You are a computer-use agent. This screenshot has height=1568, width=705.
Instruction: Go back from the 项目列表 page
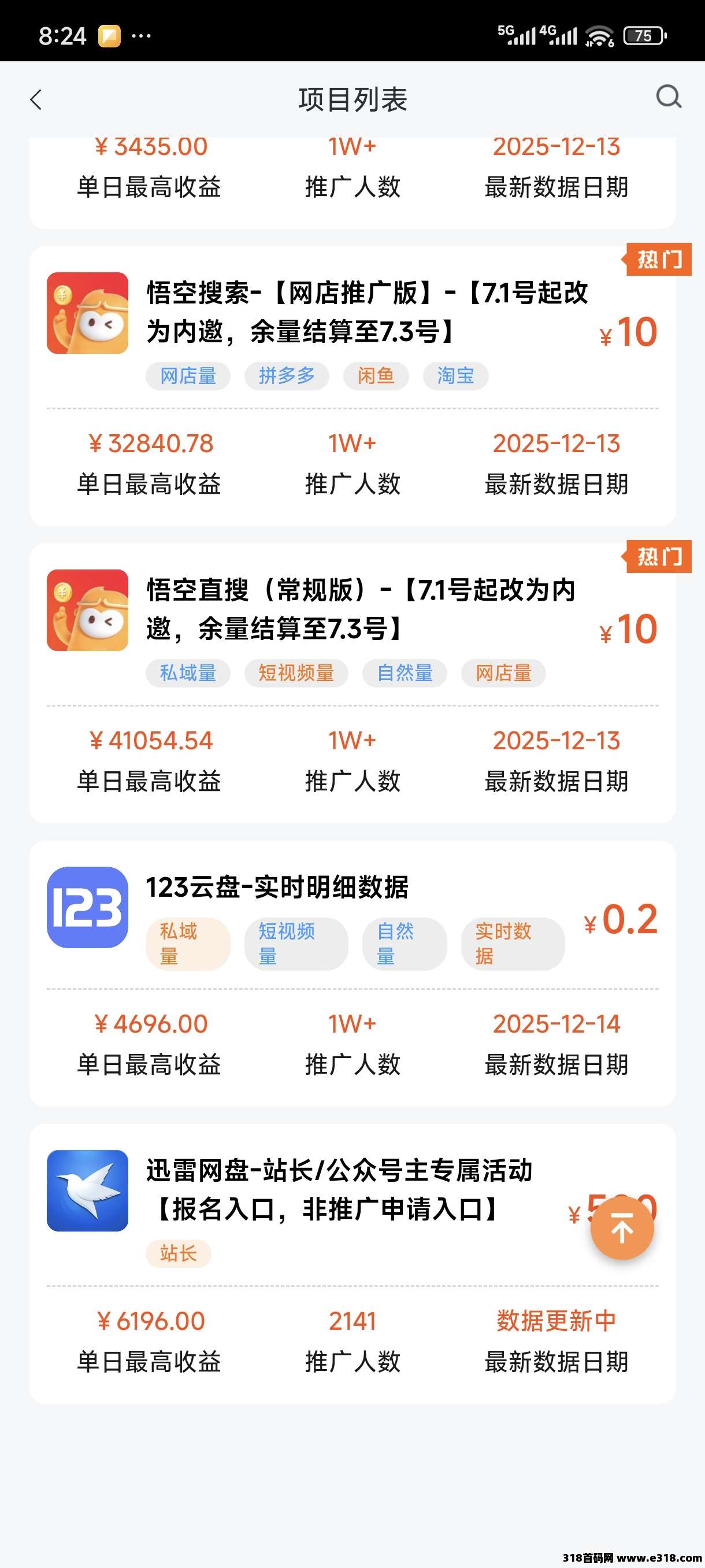36,100
